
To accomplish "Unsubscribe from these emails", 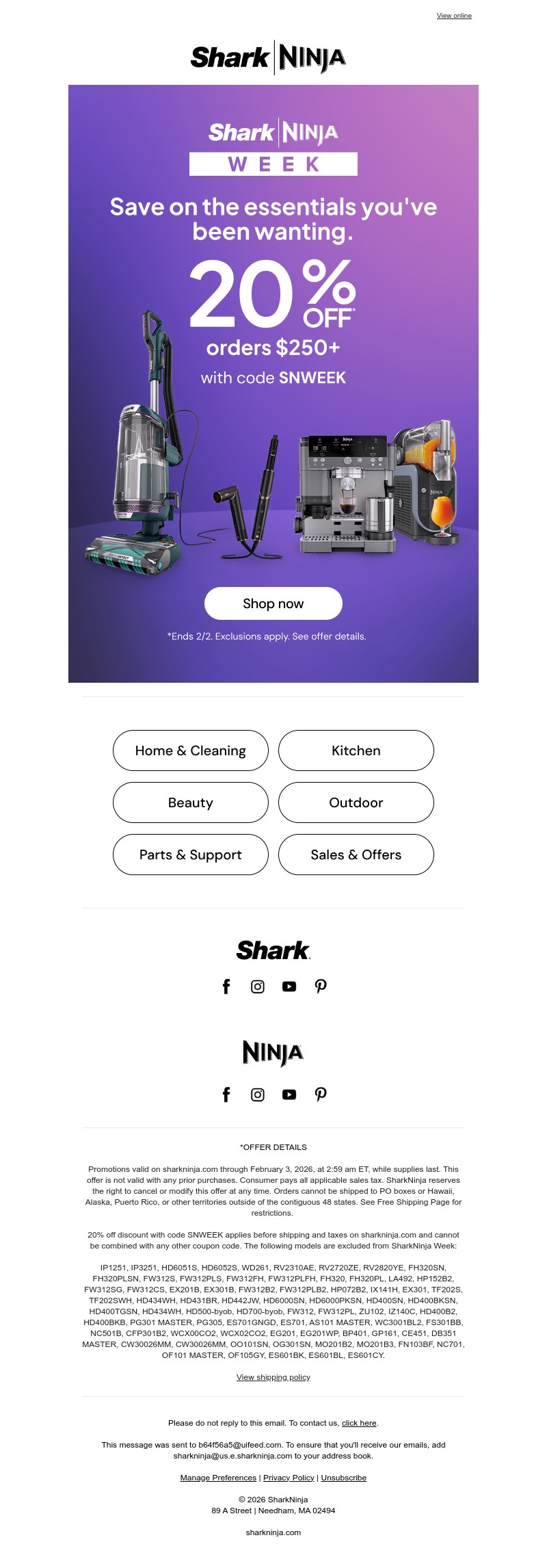I will pyautogui.click(x=343, y=1478).
